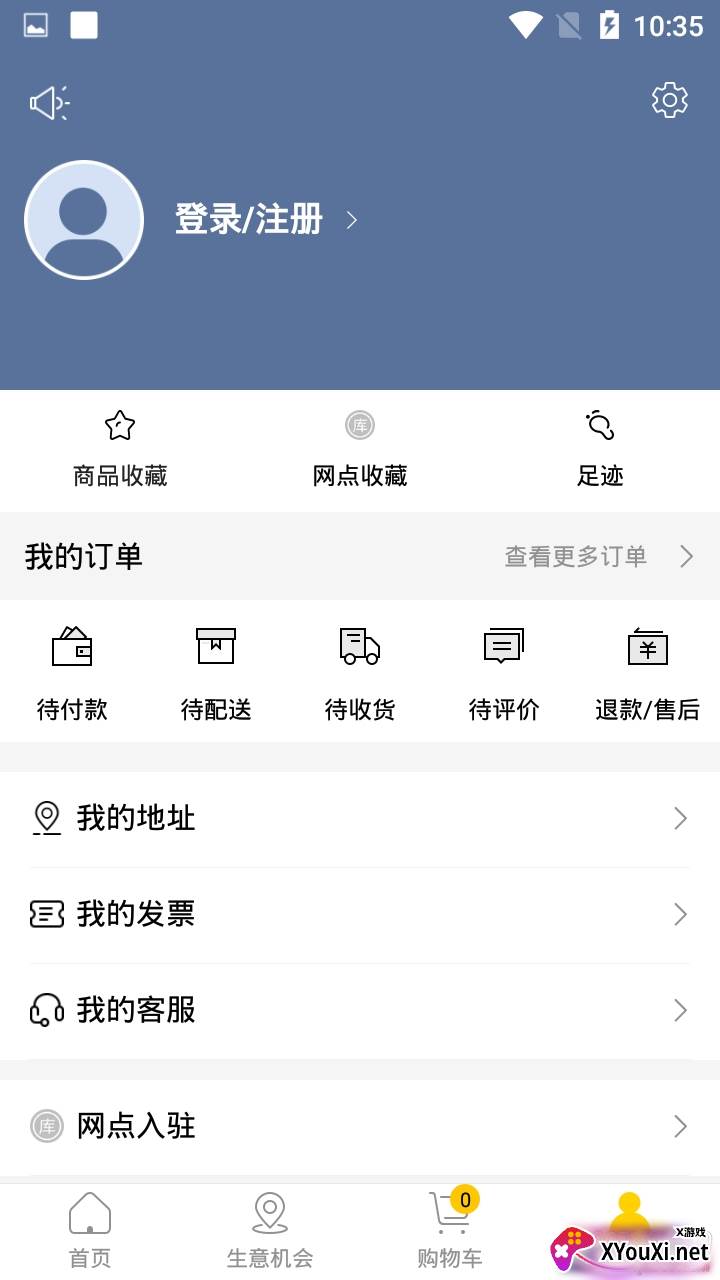
Task: Tap the profile avatar picture
Action: (84, 220)
